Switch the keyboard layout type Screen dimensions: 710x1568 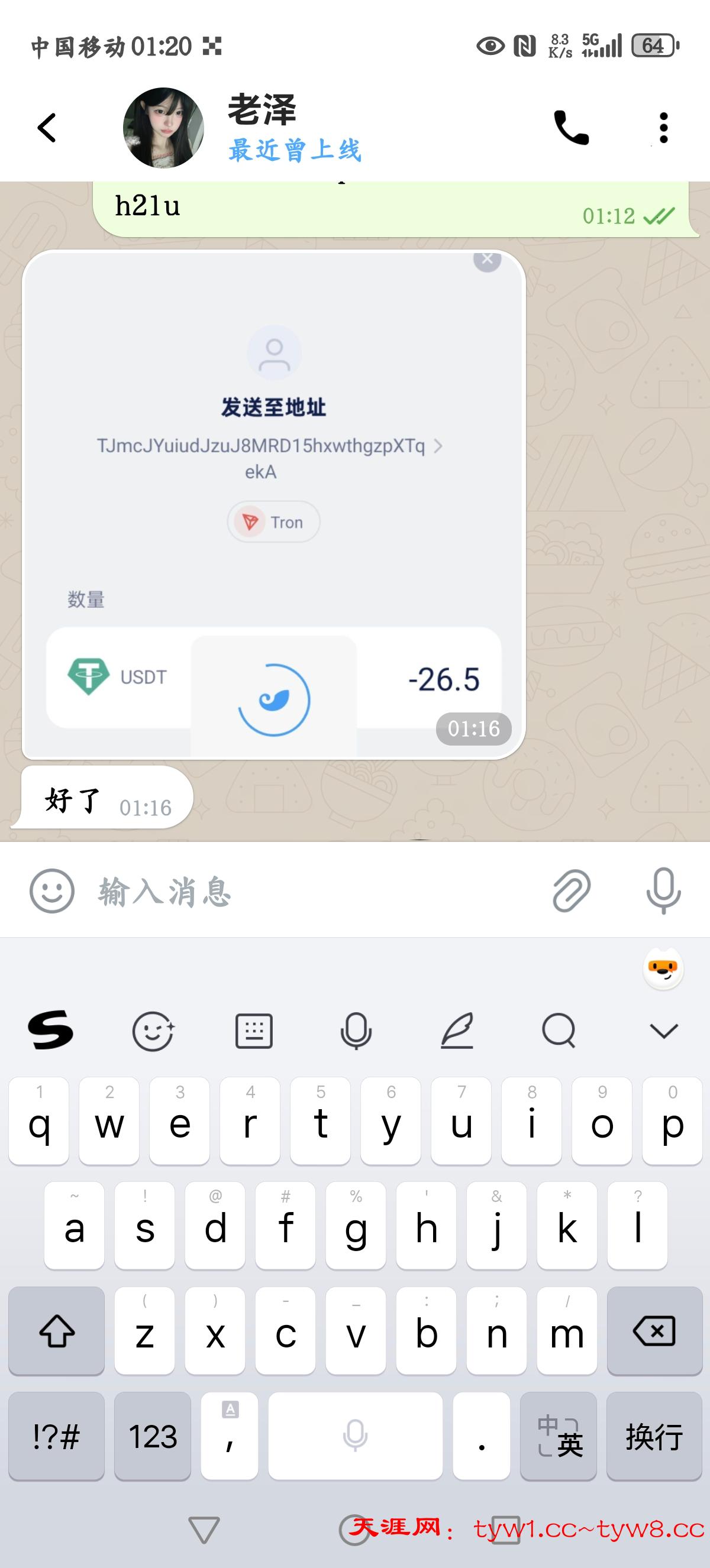click(x=254, y=1031)
